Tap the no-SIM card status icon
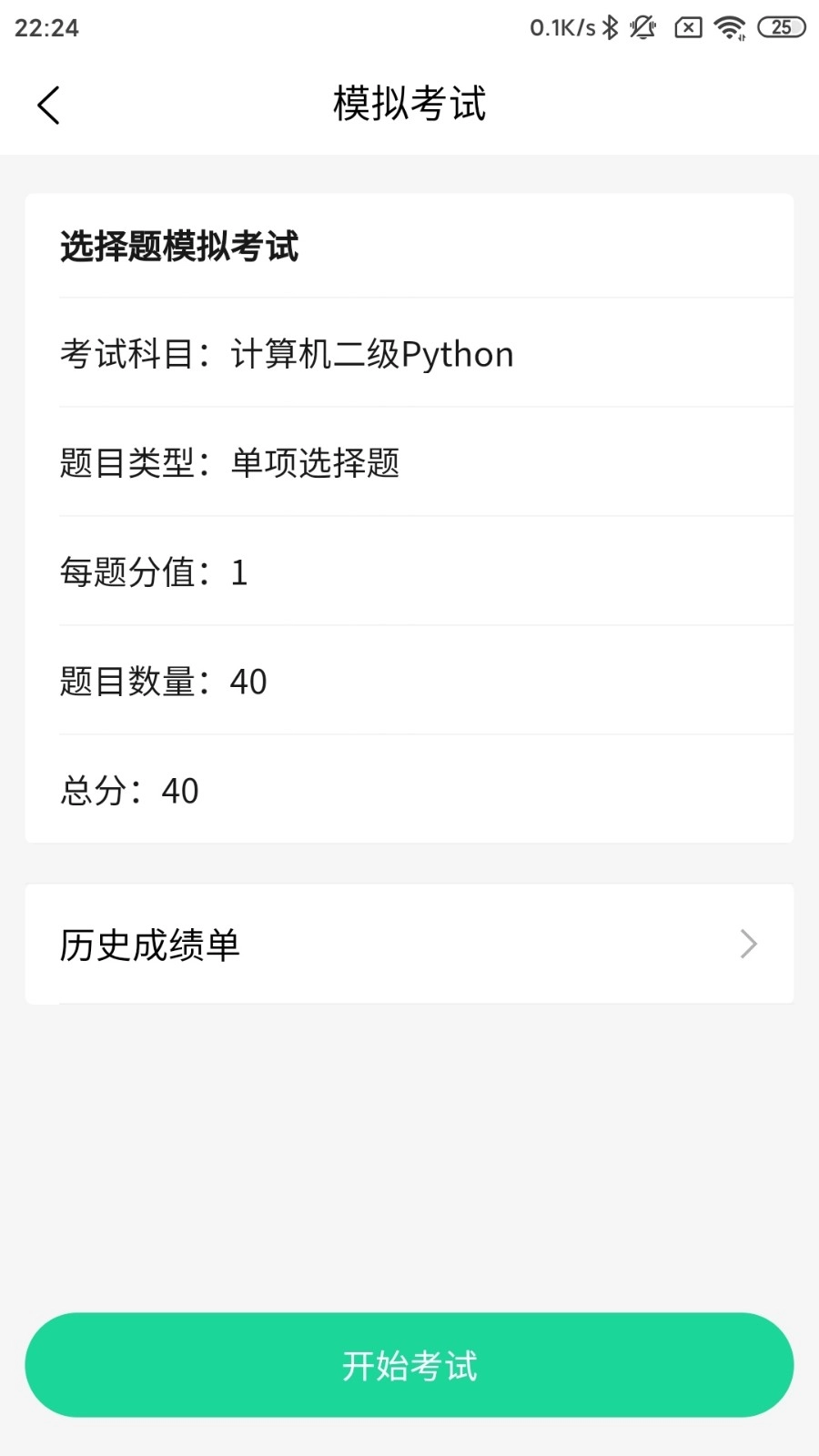819x1456 pixels. [688, 27]
